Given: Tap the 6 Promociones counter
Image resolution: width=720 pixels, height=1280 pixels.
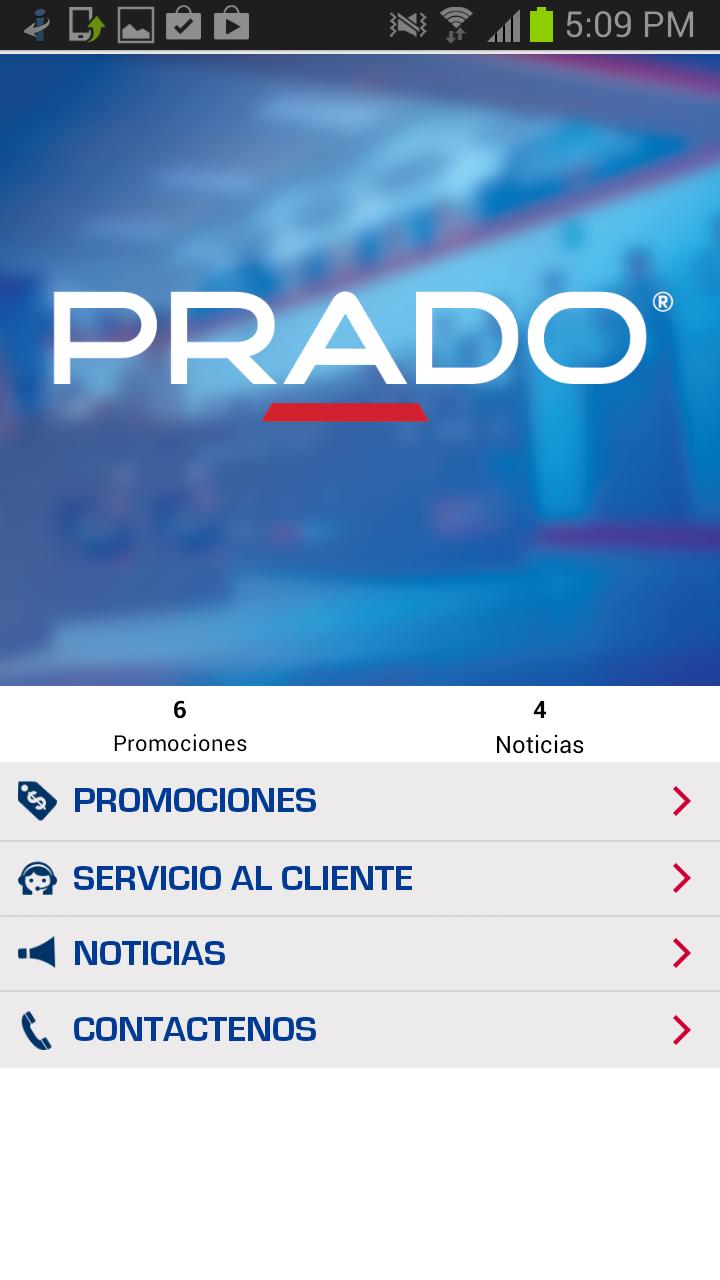Looking at the screenshot, I should coord(180,725).
